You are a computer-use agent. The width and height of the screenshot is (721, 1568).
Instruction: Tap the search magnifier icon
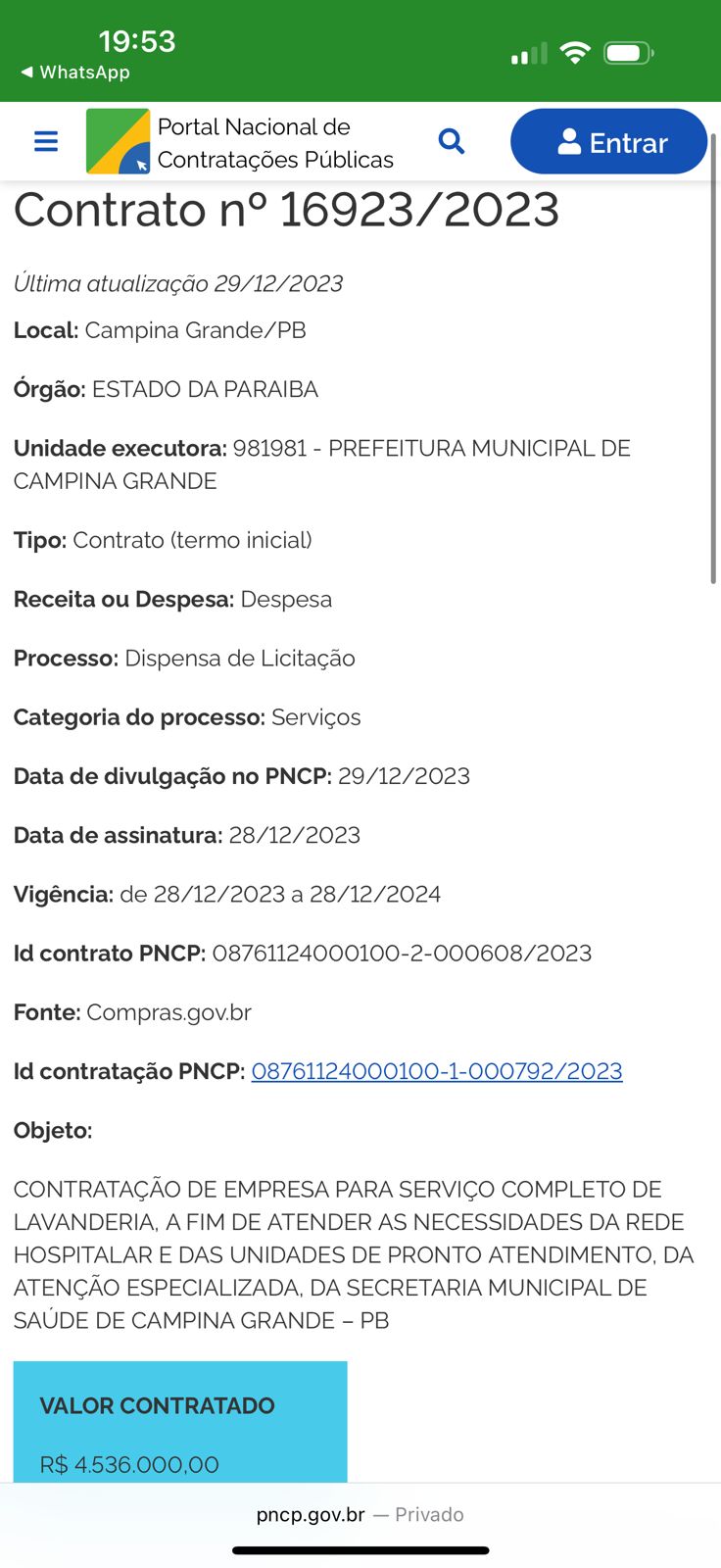coord(451,141)
